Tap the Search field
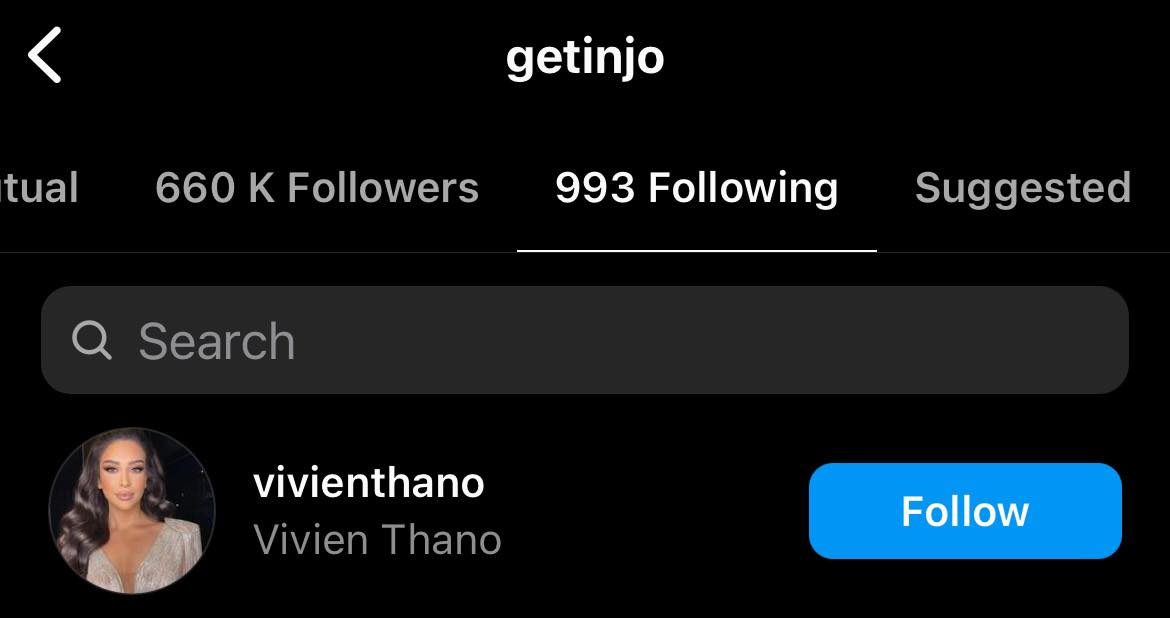The image size is (1170, 618). (584, 341)
